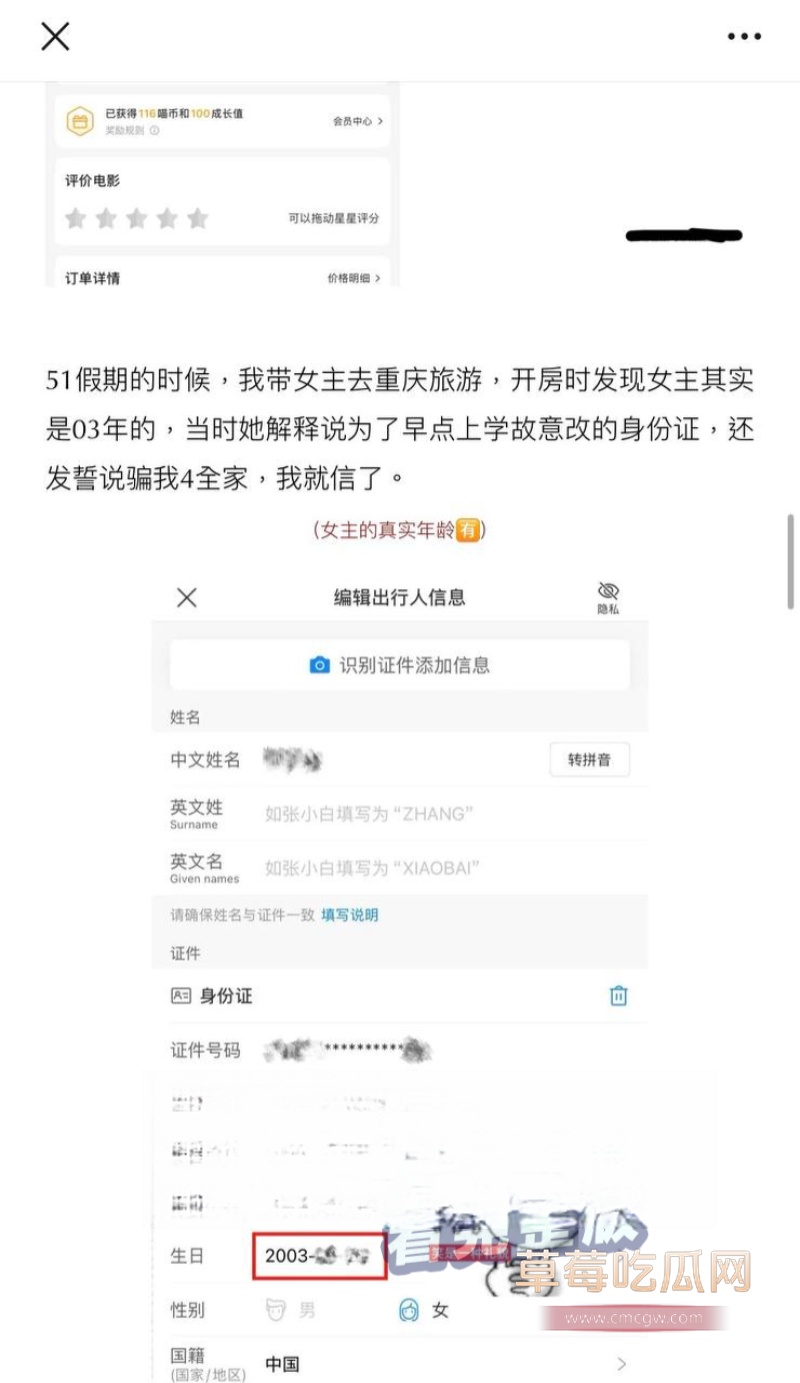Tap the male avatar icon beside 男

[276, 1308]
